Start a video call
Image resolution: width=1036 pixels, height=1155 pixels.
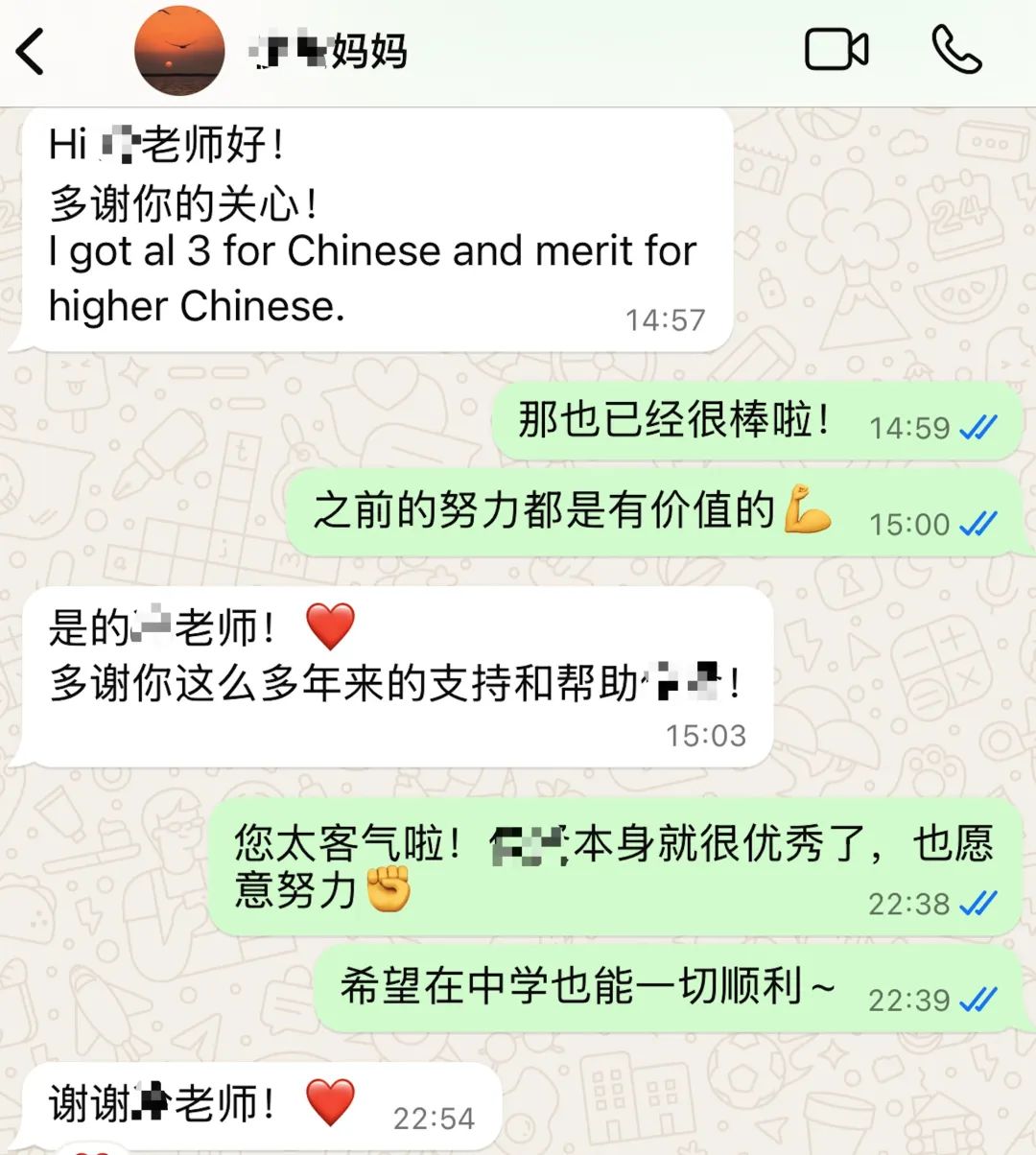pos(836,51)
